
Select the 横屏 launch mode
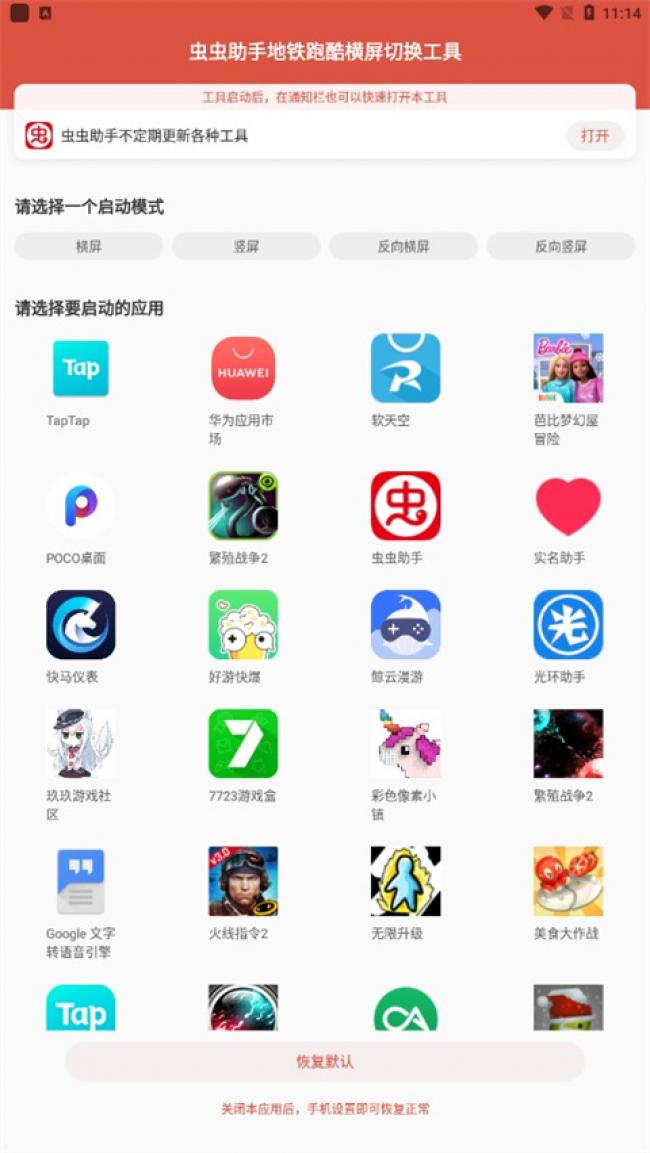[x=88, y=246]
